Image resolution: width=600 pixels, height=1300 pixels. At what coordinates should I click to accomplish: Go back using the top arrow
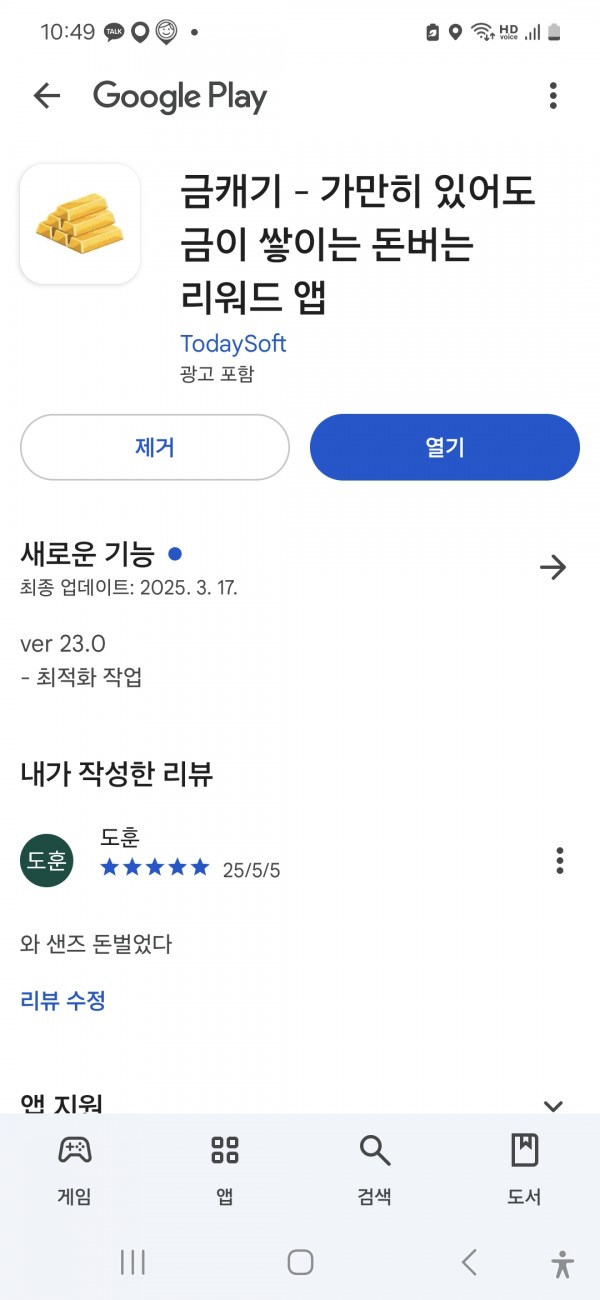46,96
